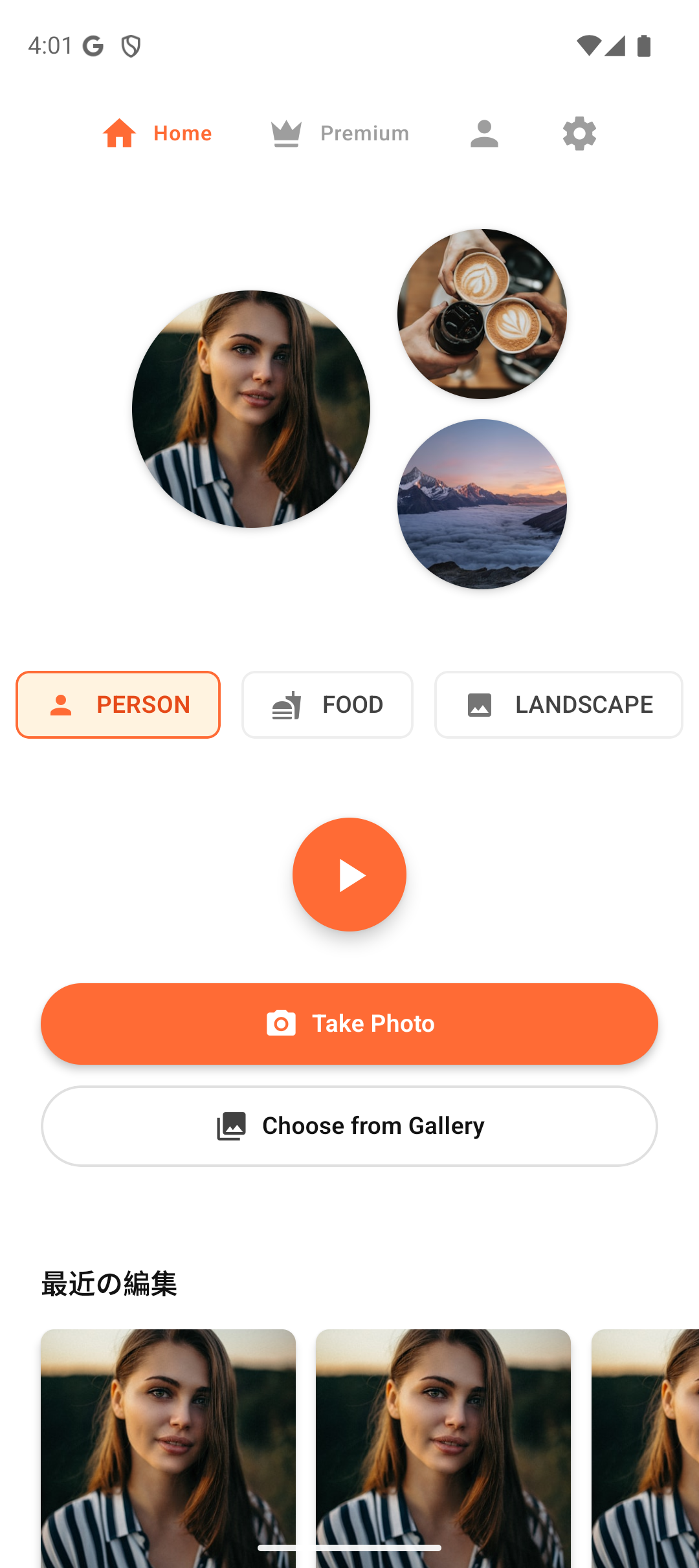This screenshot has width=699, height=1568.
Task: Deselect the PERSON category filter
Action: 118,704
